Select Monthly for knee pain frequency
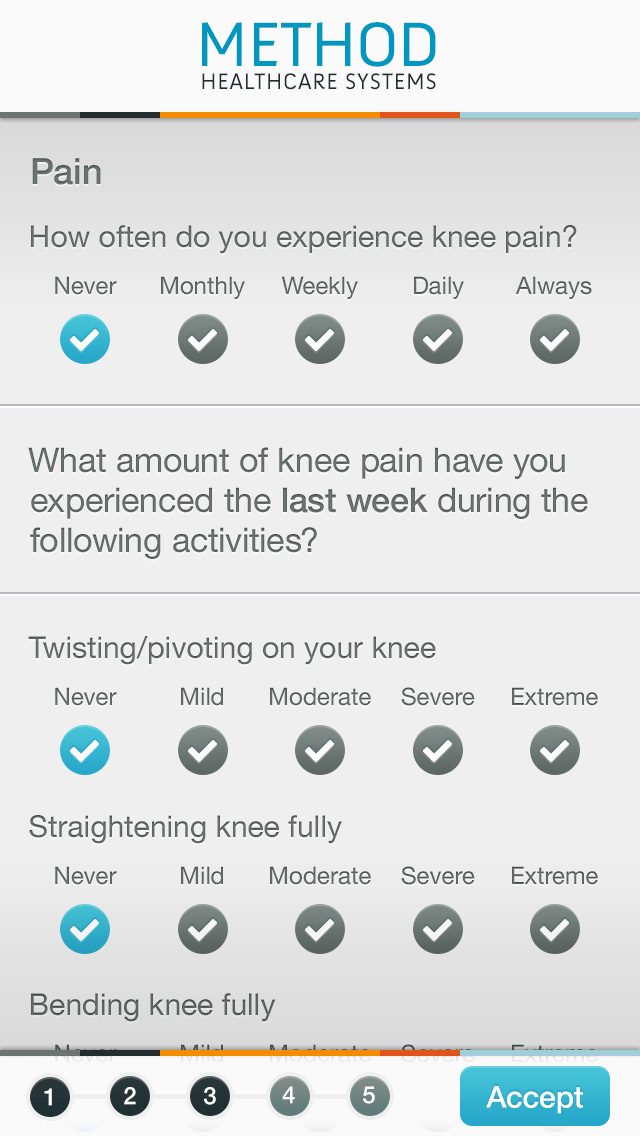 tap(203, 339)
